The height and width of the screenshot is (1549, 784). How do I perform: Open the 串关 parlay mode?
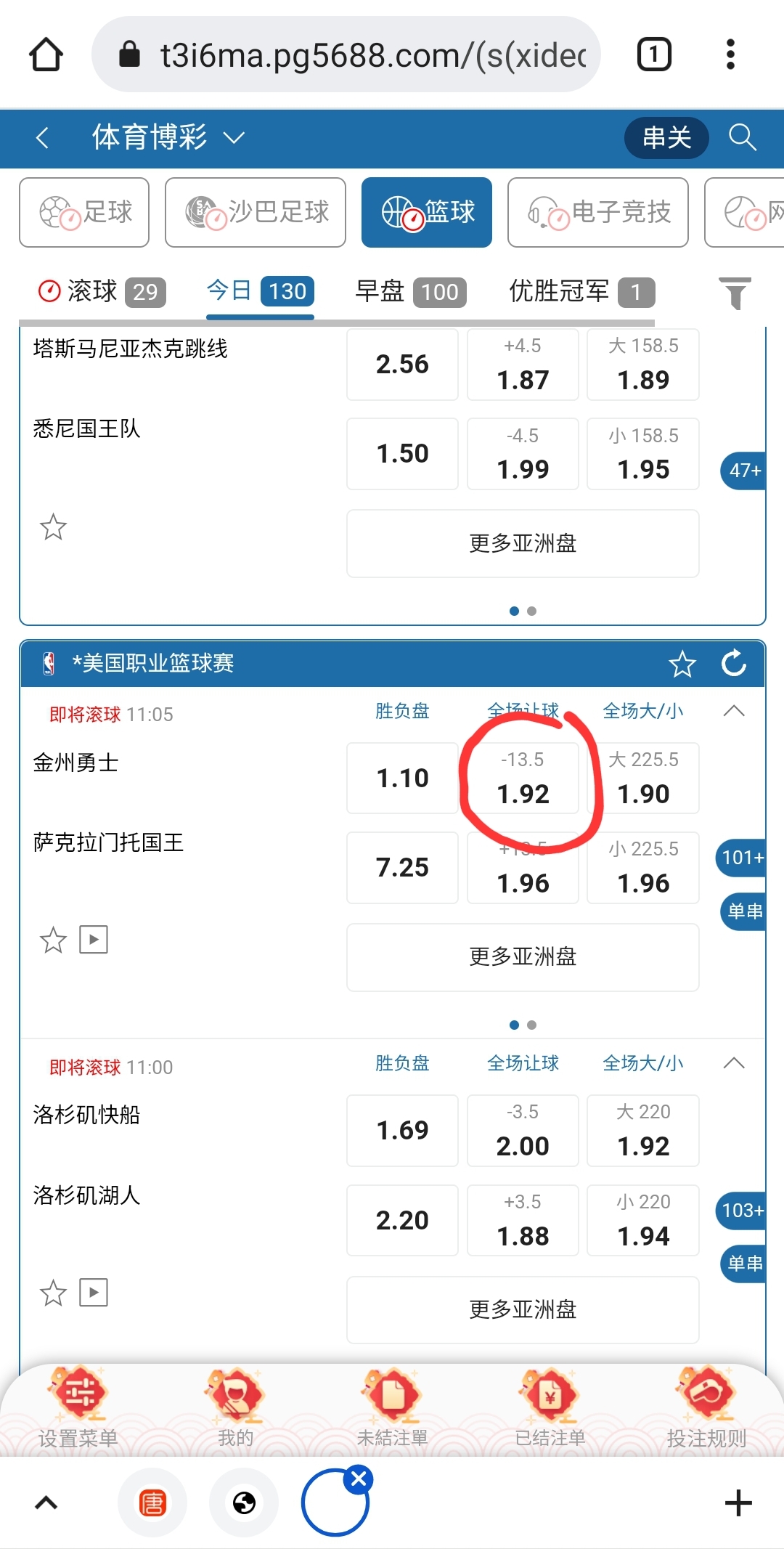coord(666,137)
